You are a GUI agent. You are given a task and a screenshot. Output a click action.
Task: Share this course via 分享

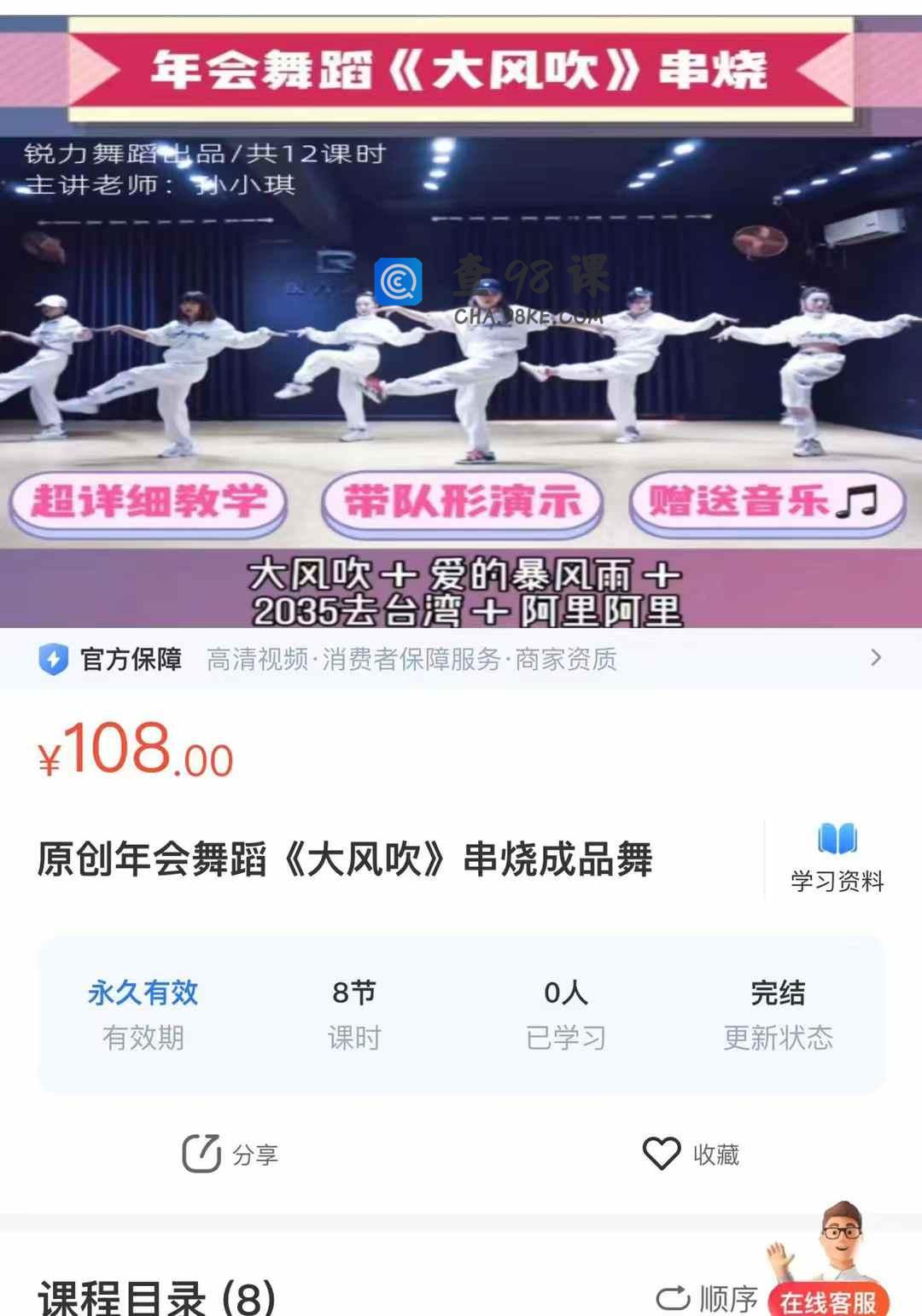point(230,1154)
